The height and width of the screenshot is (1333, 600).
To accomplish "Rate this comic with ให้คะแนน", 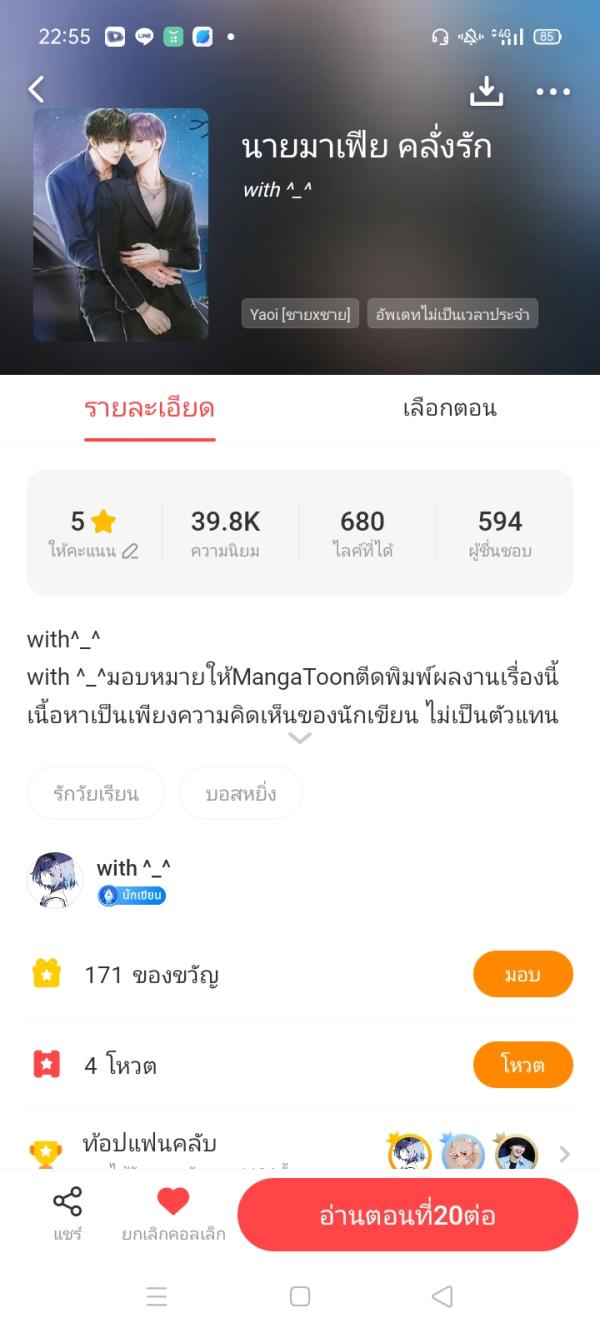I will pos(94,550).
